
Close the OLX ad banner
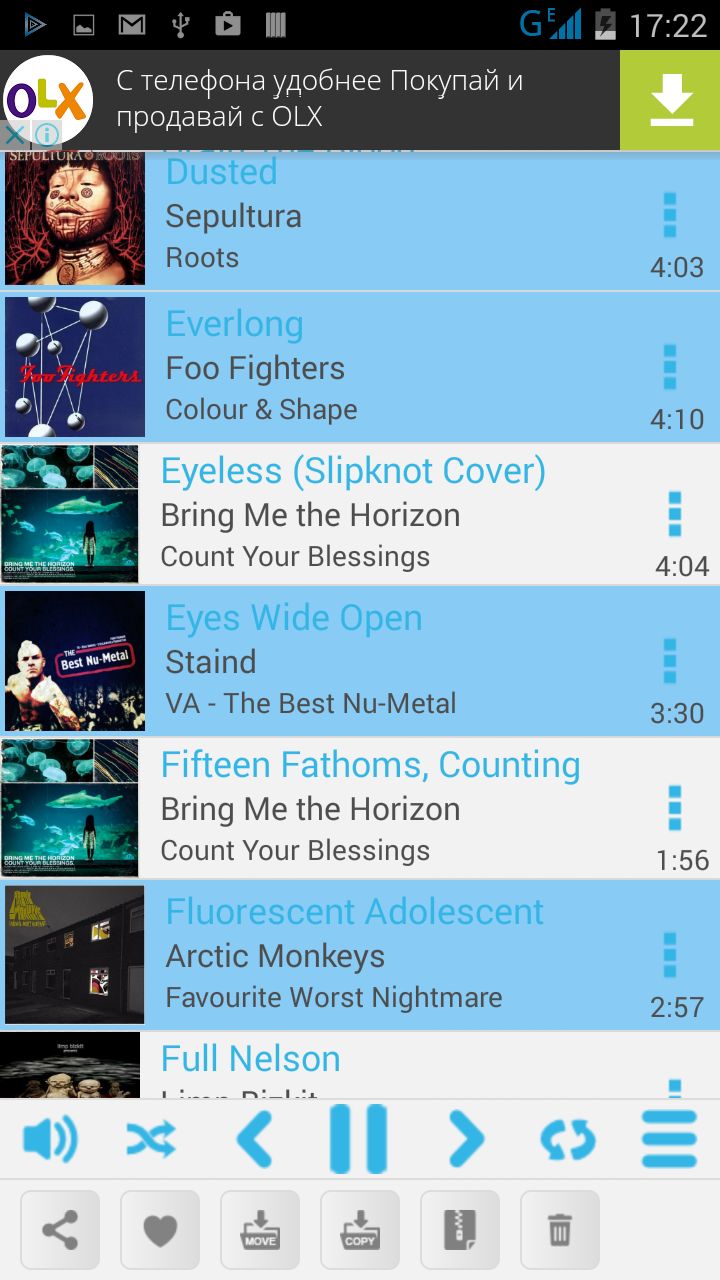point(14,134)
